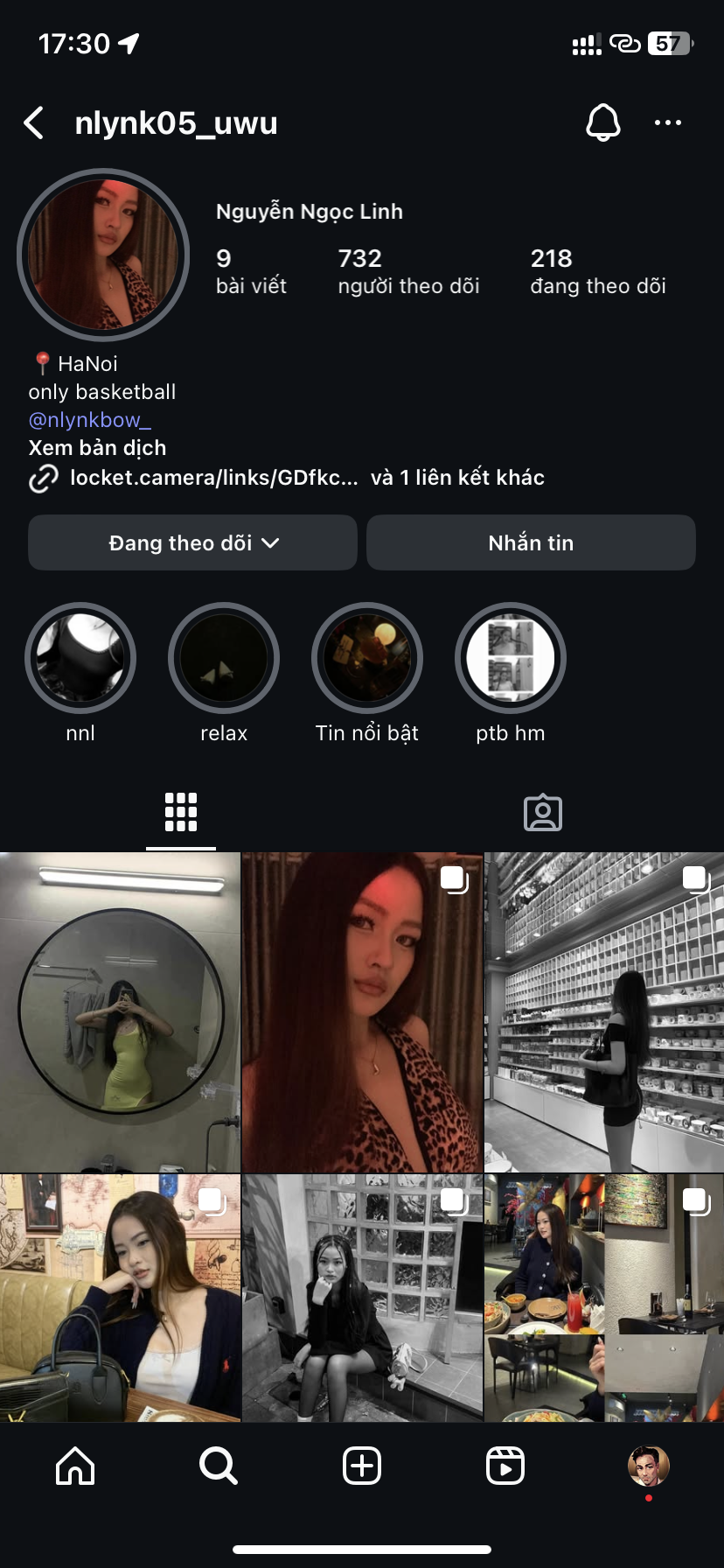This screenshot has width=724, height=1568.
Task: View the nnl story highlight
Action: pos(80,658)
